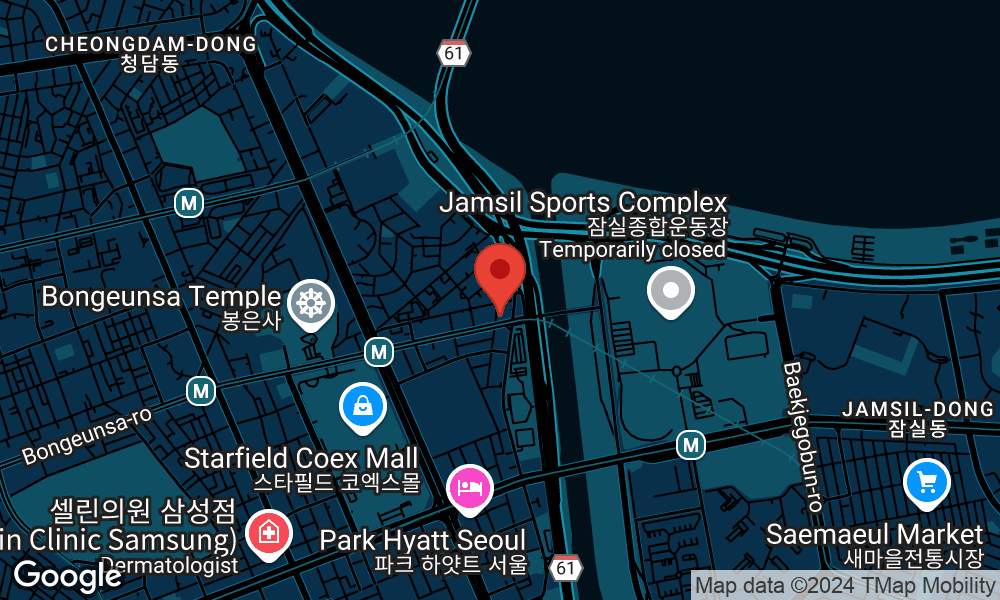Open the Bongeunsa Temple marker
This screenshot has width=1000, height=600.
coord(310,300)
